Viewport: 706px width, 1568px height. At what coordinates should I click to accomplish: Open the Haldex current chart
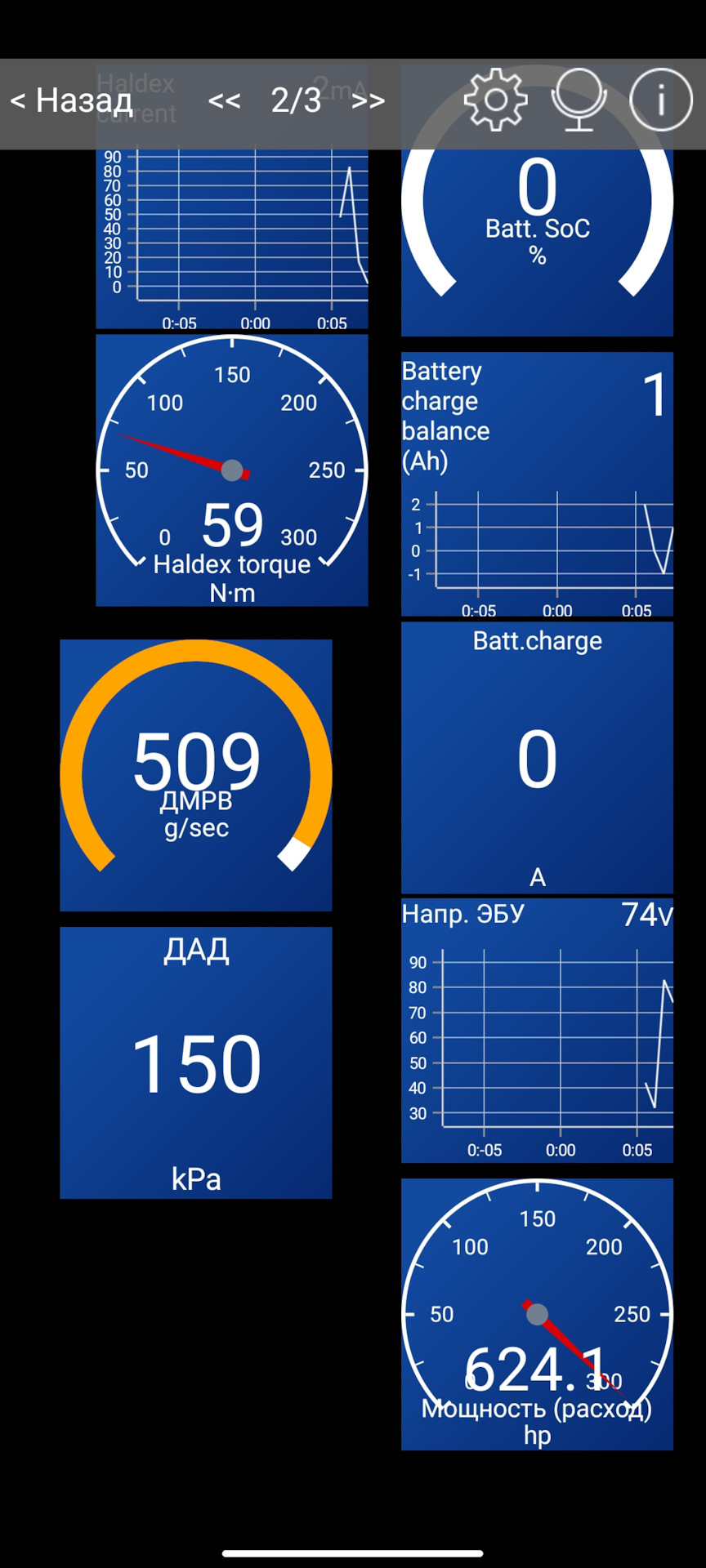coord(232,237)
